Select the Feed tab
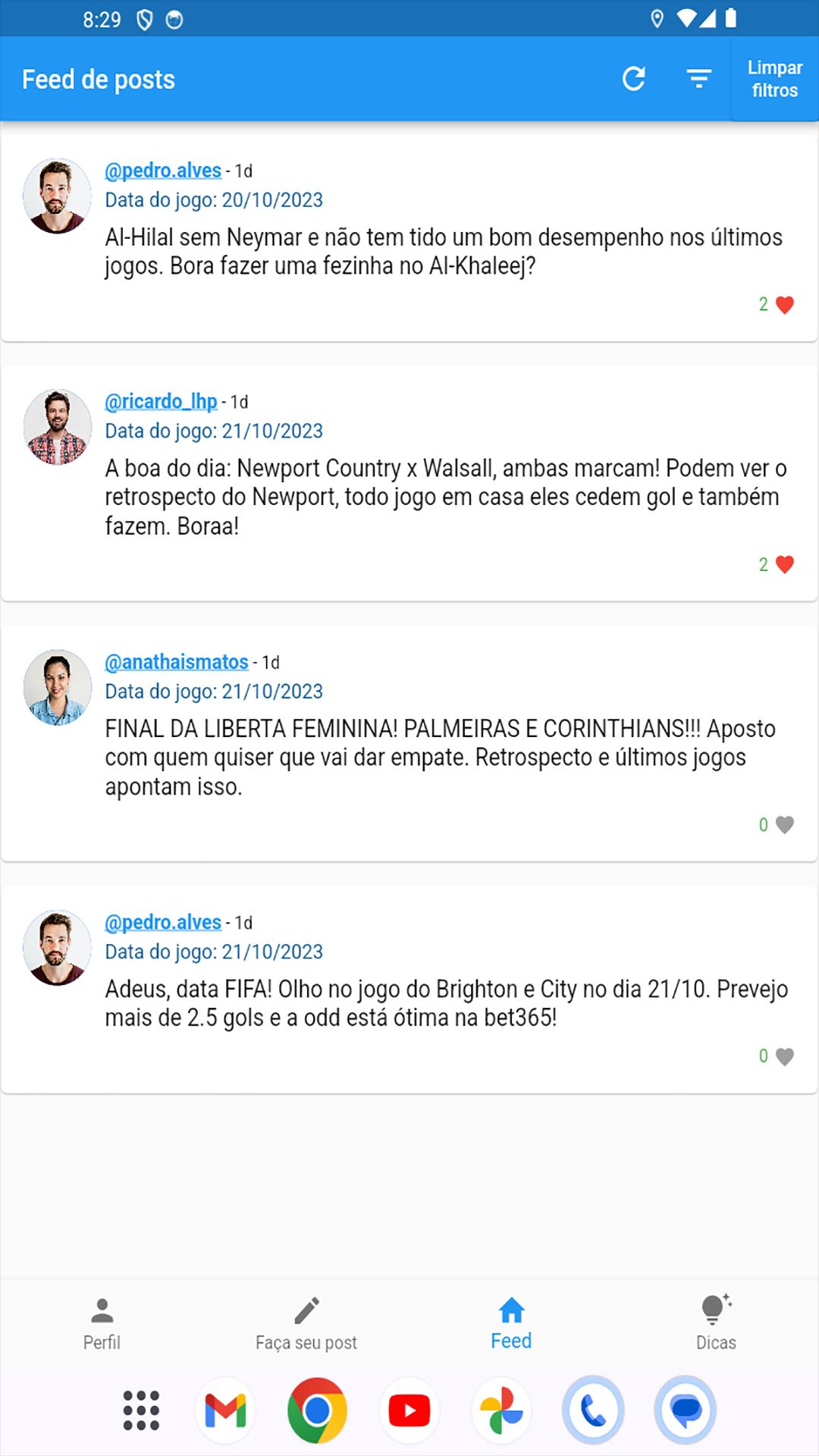 tap(511, 1324)
